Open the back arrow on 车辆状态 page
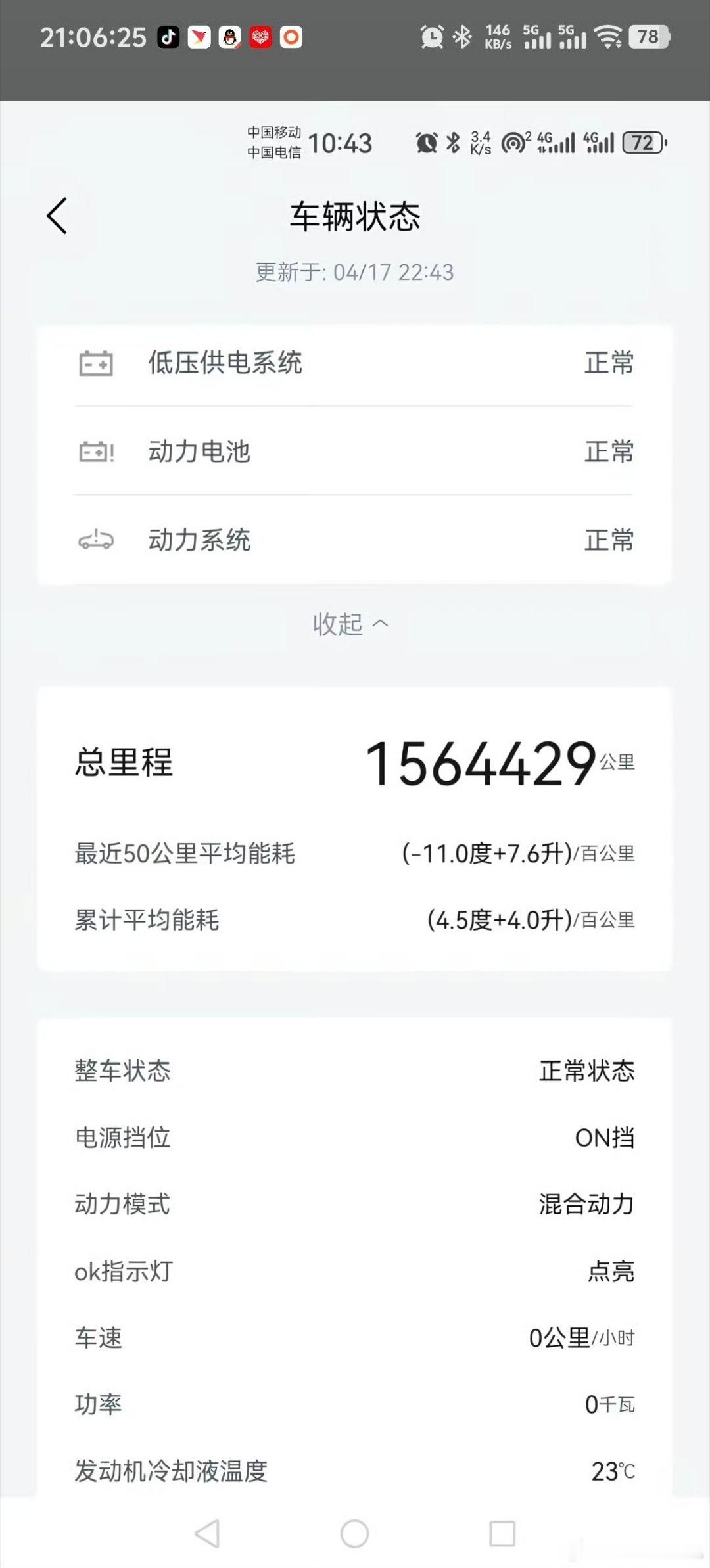710x1568 pixels. 56,216
